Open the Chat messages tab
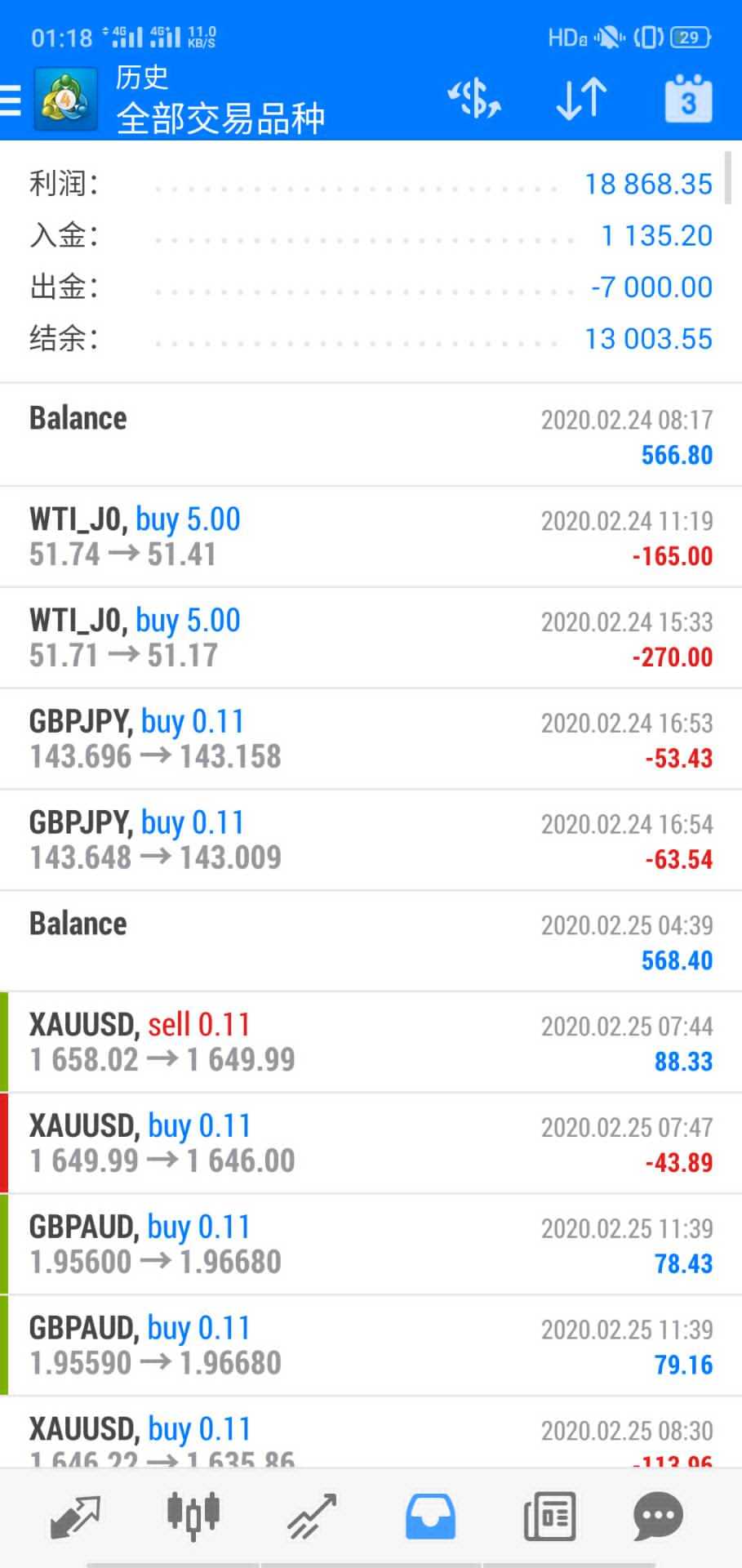This screenshot has width=742, height=1568. pos(658,1517)
